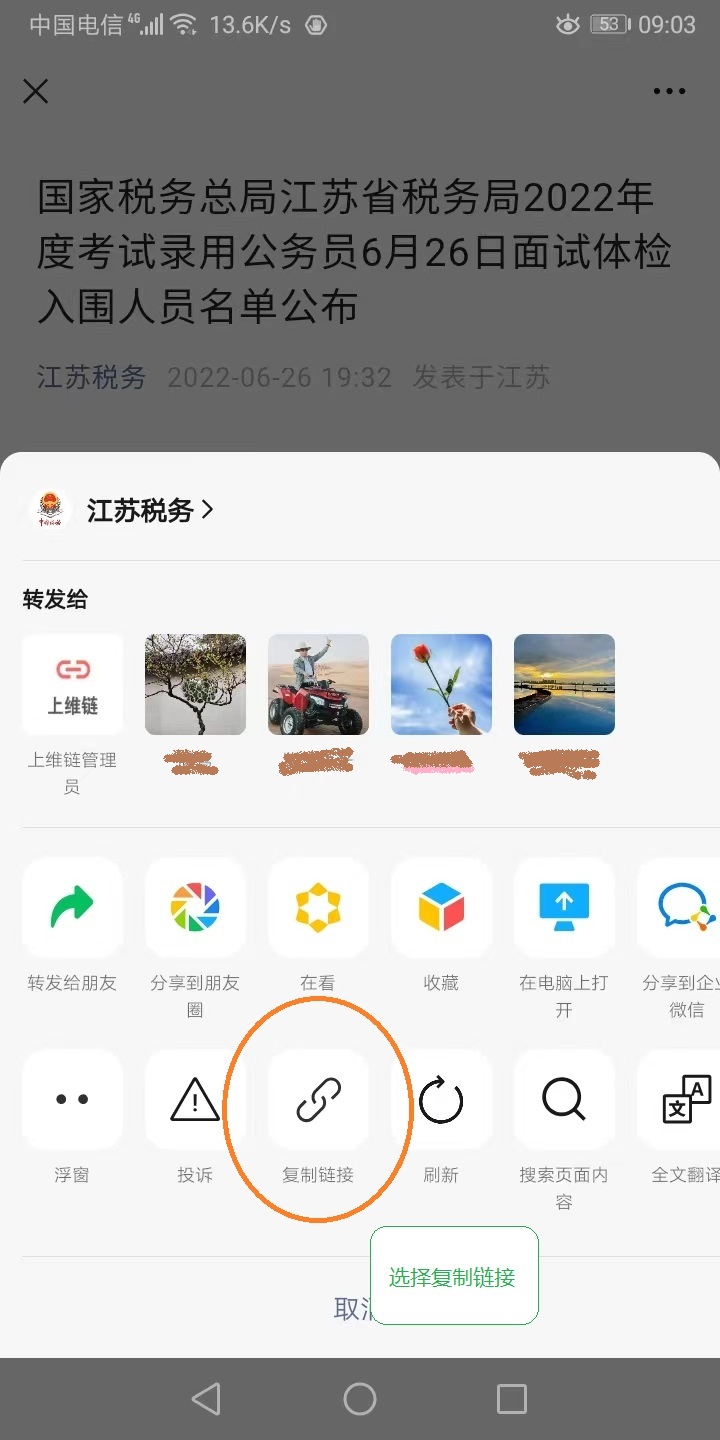Refresh the page with 刷新
Screen dimensions: 720x1440
pyautogui.click(x=441, y=1099)
